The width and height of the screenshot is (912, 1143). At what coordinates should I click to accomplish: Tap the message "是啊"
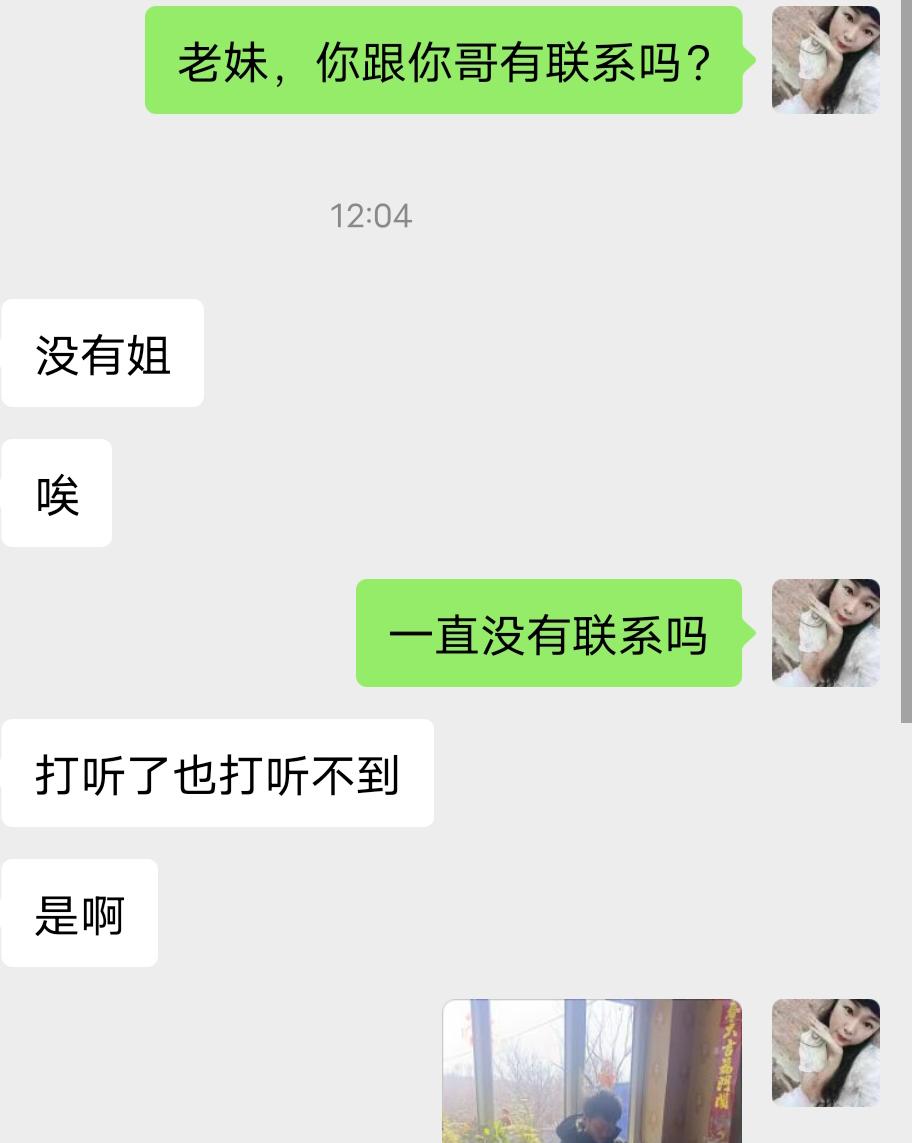coord(79,913)
